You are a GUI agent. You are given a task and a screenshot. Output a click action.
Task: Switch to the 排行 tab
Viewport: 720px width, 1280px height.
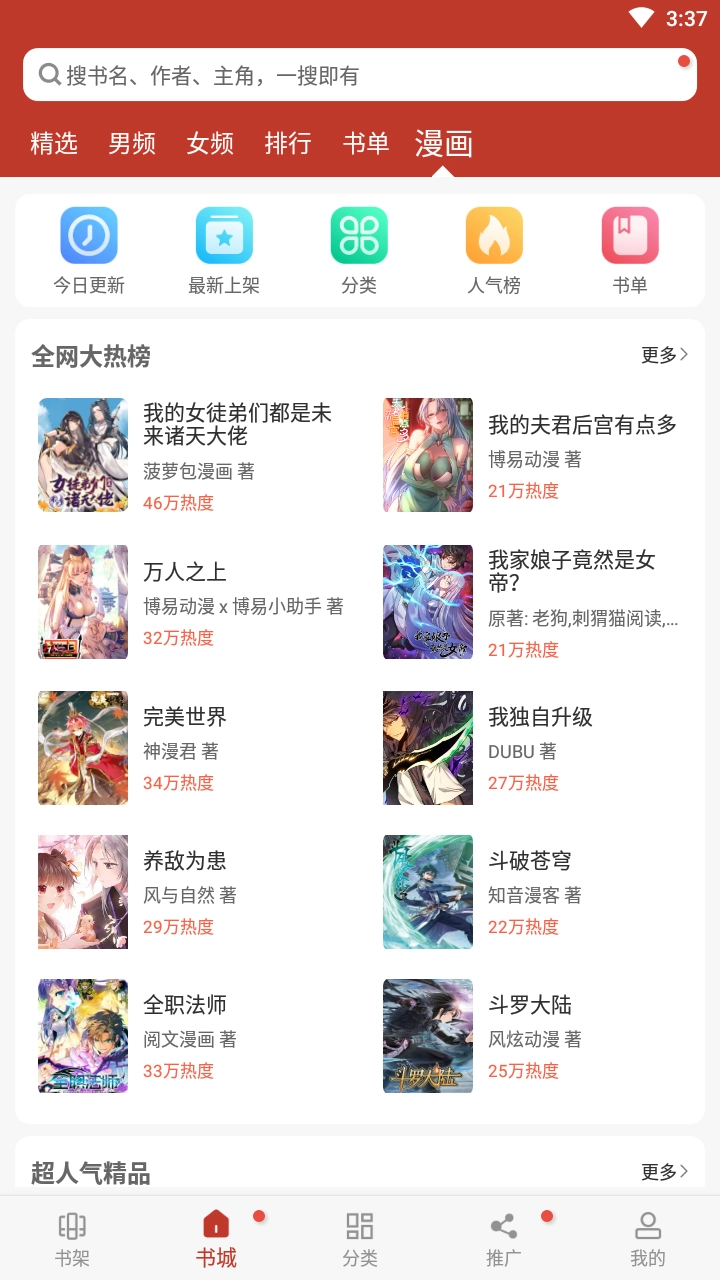pyautogui.click(x=288, y=143)
